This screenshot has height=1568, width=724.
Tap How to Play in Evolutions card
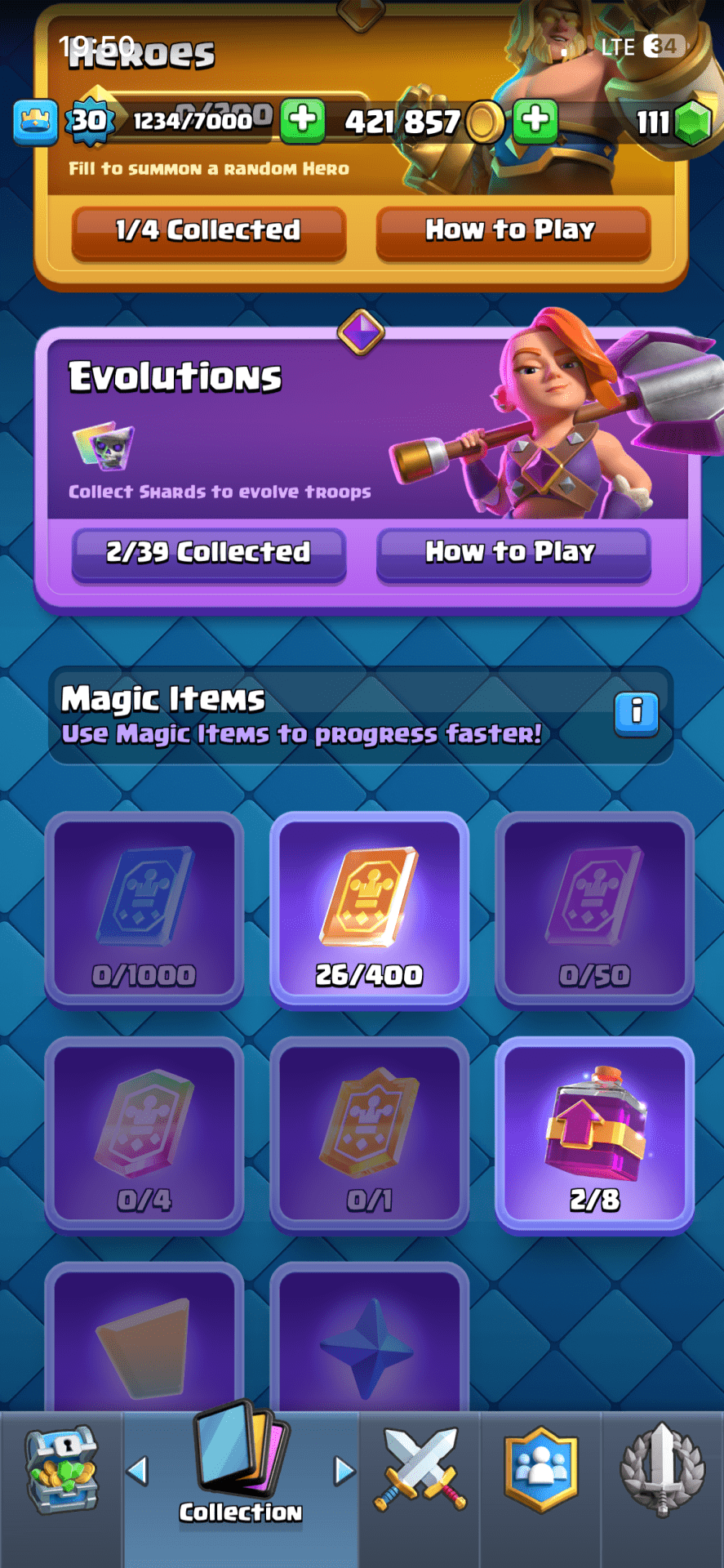513,553
